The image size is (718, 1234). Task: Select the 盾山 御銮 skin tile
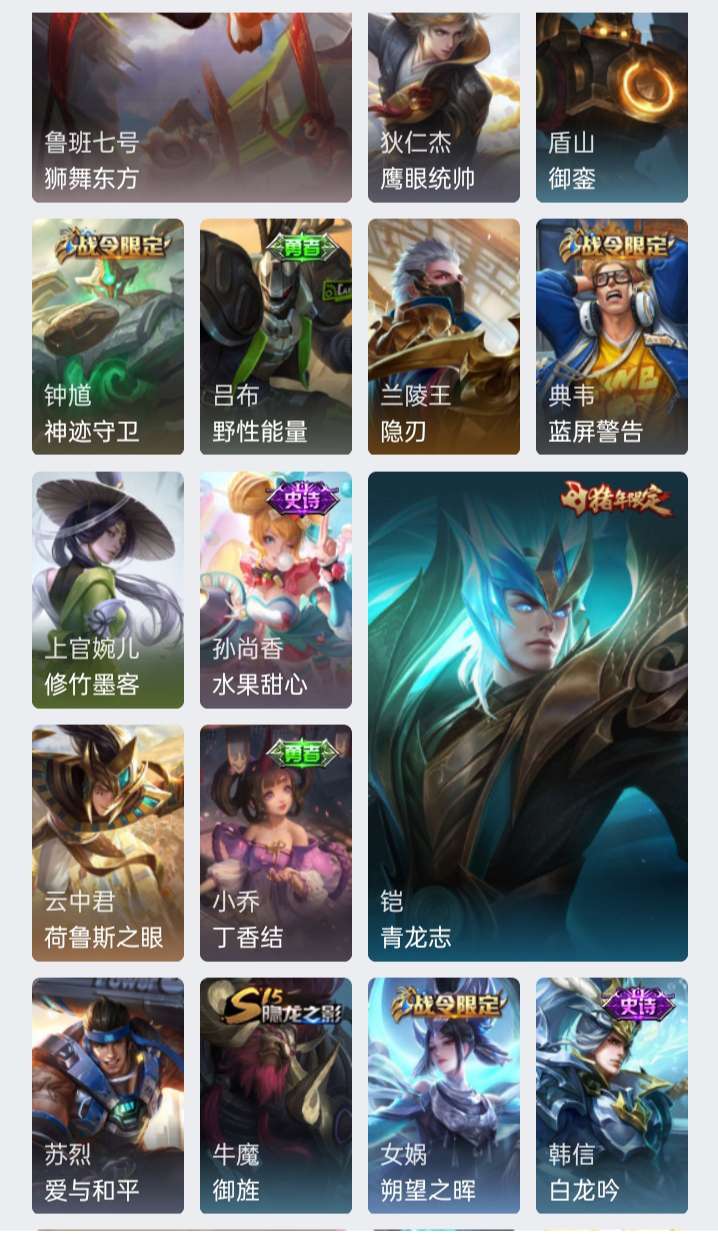point(612,108)
